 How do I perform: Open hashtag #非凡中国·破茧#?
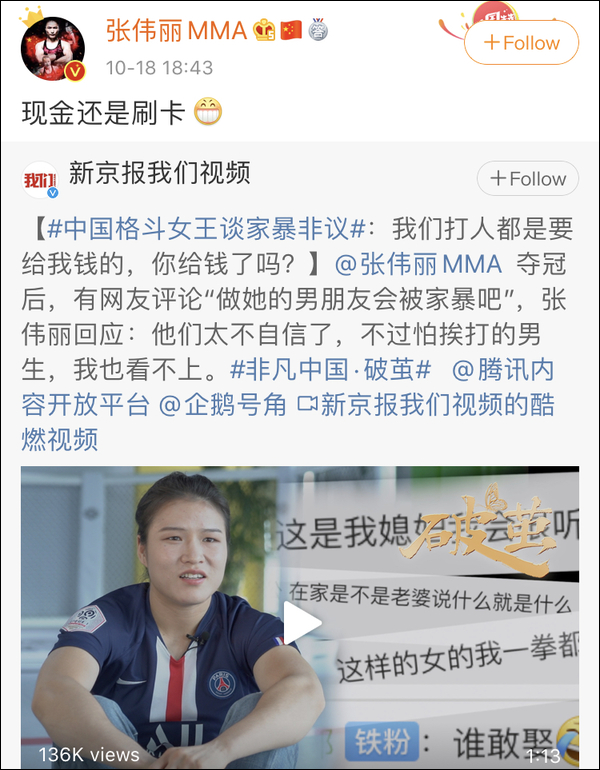(330, 369)
